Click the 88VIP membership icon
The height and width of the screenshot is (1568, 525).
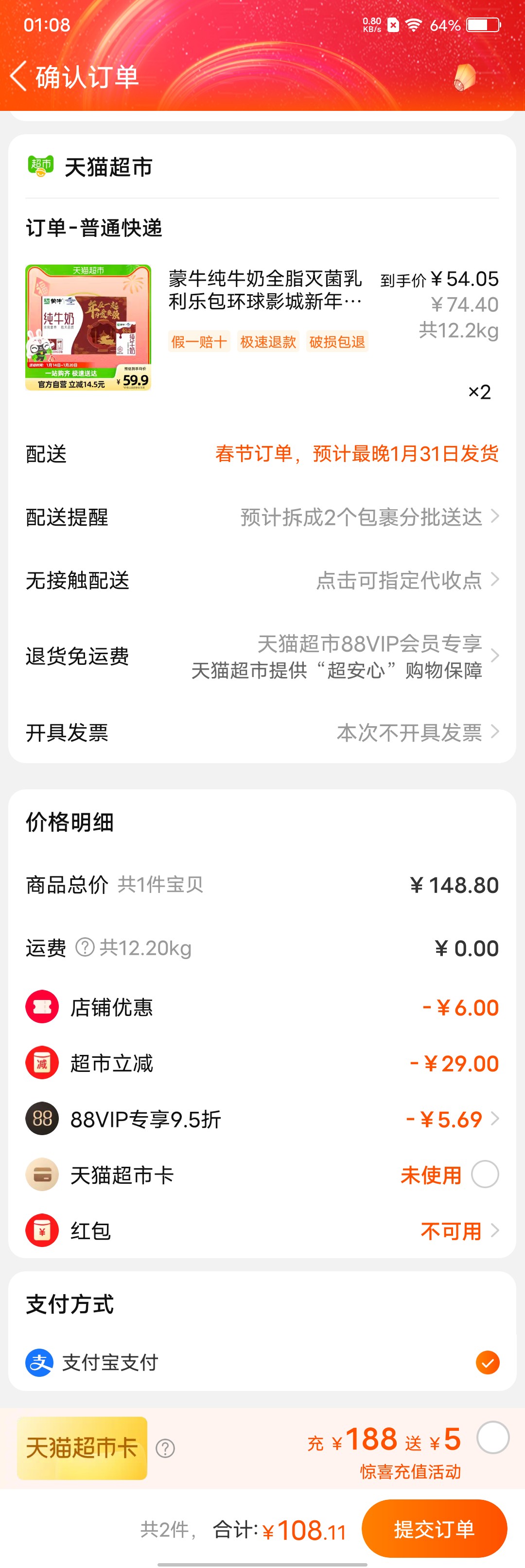tap(41, 1118)
